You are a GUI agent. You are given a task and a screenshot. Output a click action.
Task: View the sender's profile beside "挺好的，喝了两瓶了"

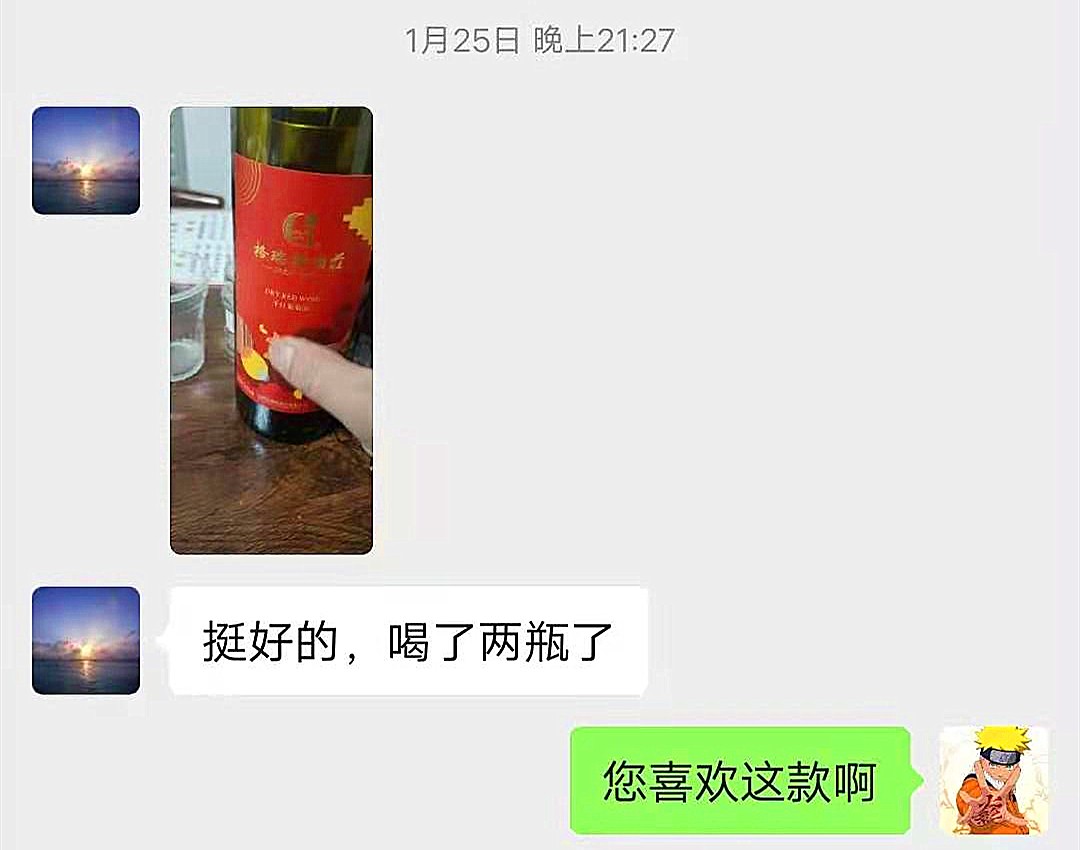click(x=86, y=640)
